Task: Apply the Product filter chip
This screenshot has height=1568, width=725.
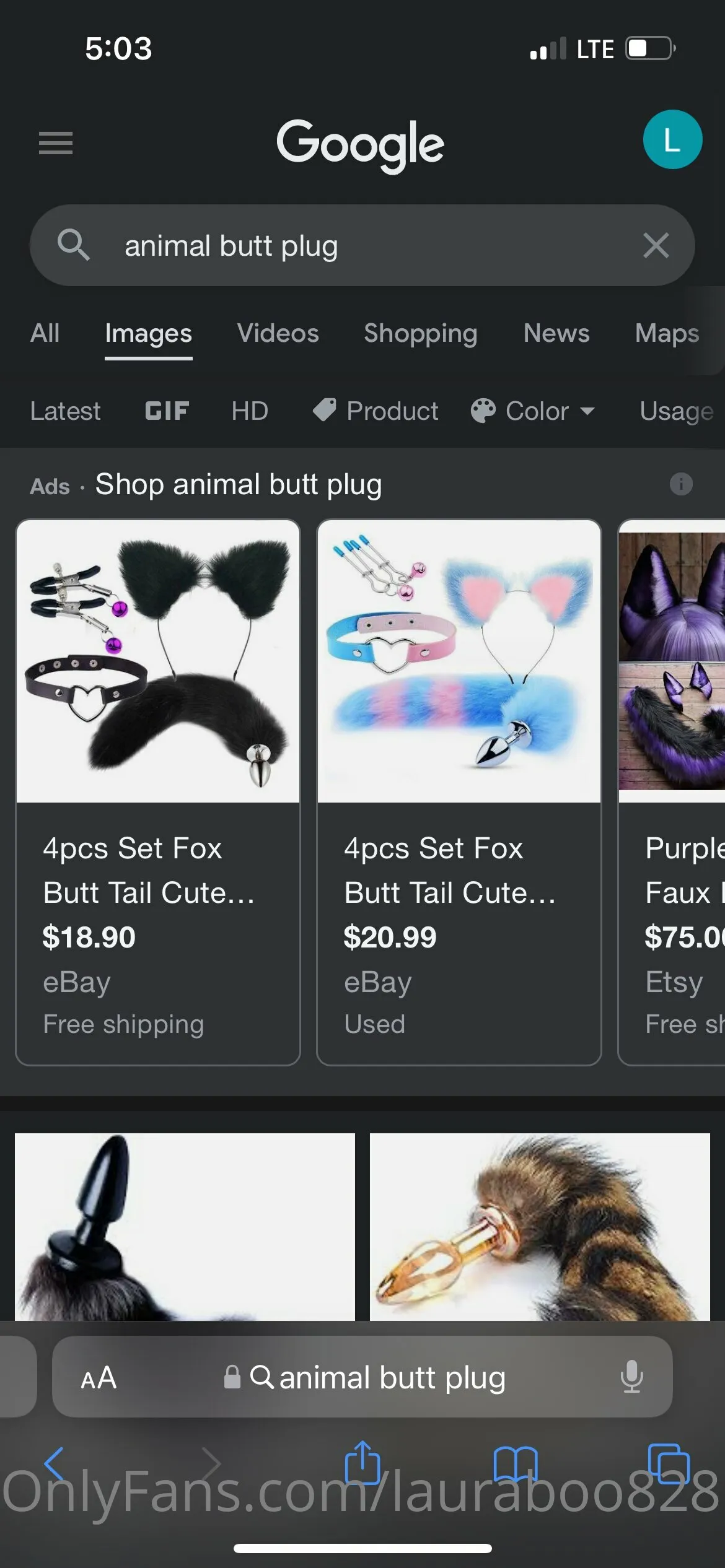Action: 376,411
